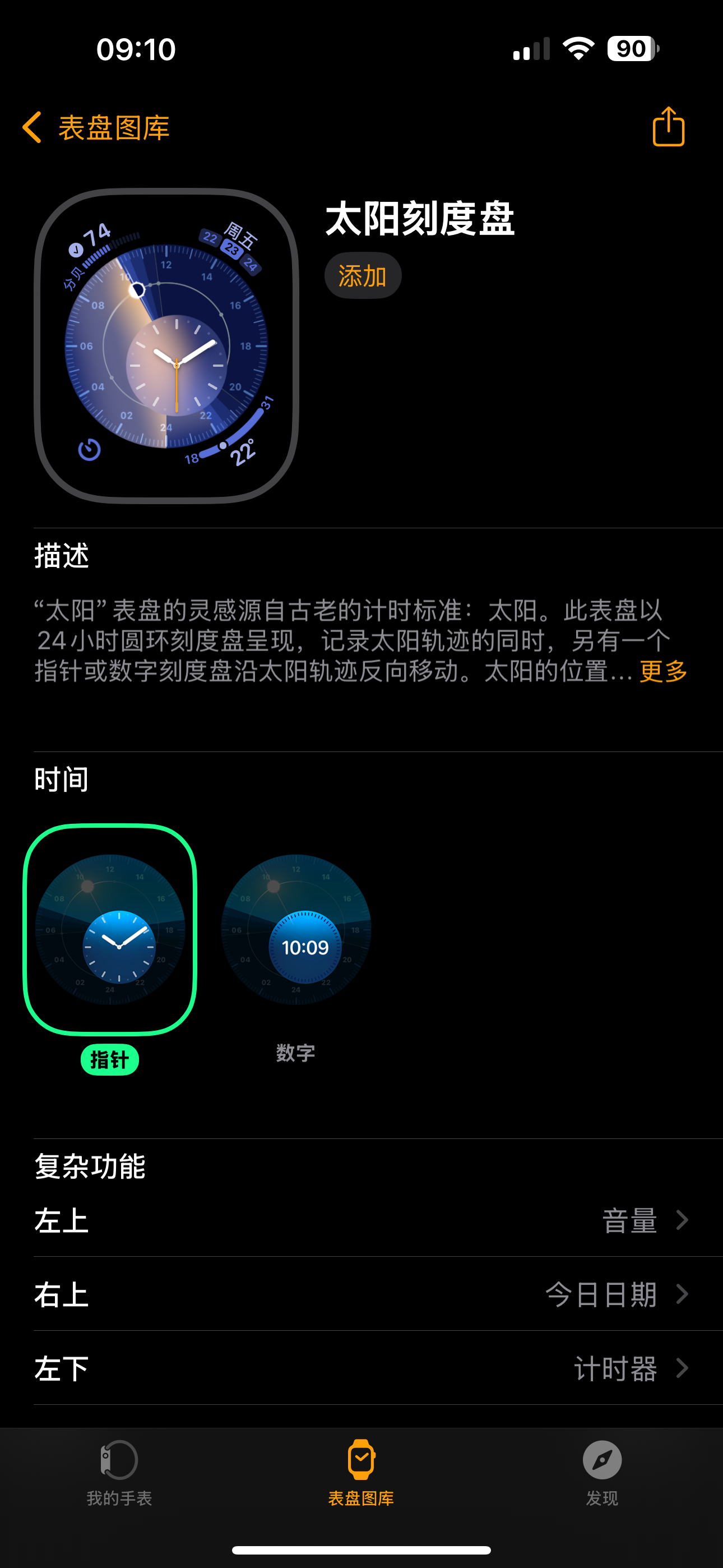723x1568 pixels.
Task: Open the 左下 complication 计时器
Action: click(361, 1368)
